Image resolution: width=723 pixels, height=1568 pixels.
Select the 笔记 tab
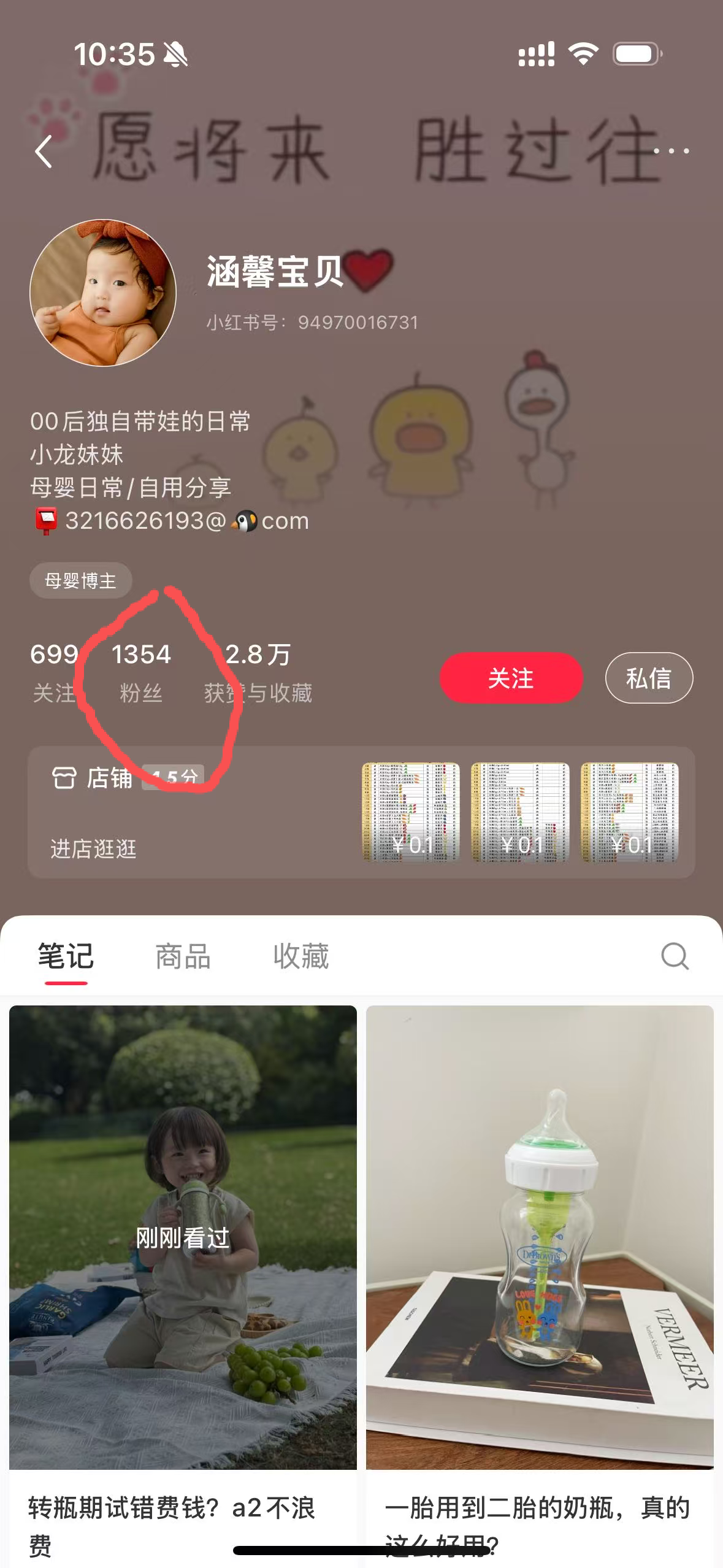tap(66, 956)
